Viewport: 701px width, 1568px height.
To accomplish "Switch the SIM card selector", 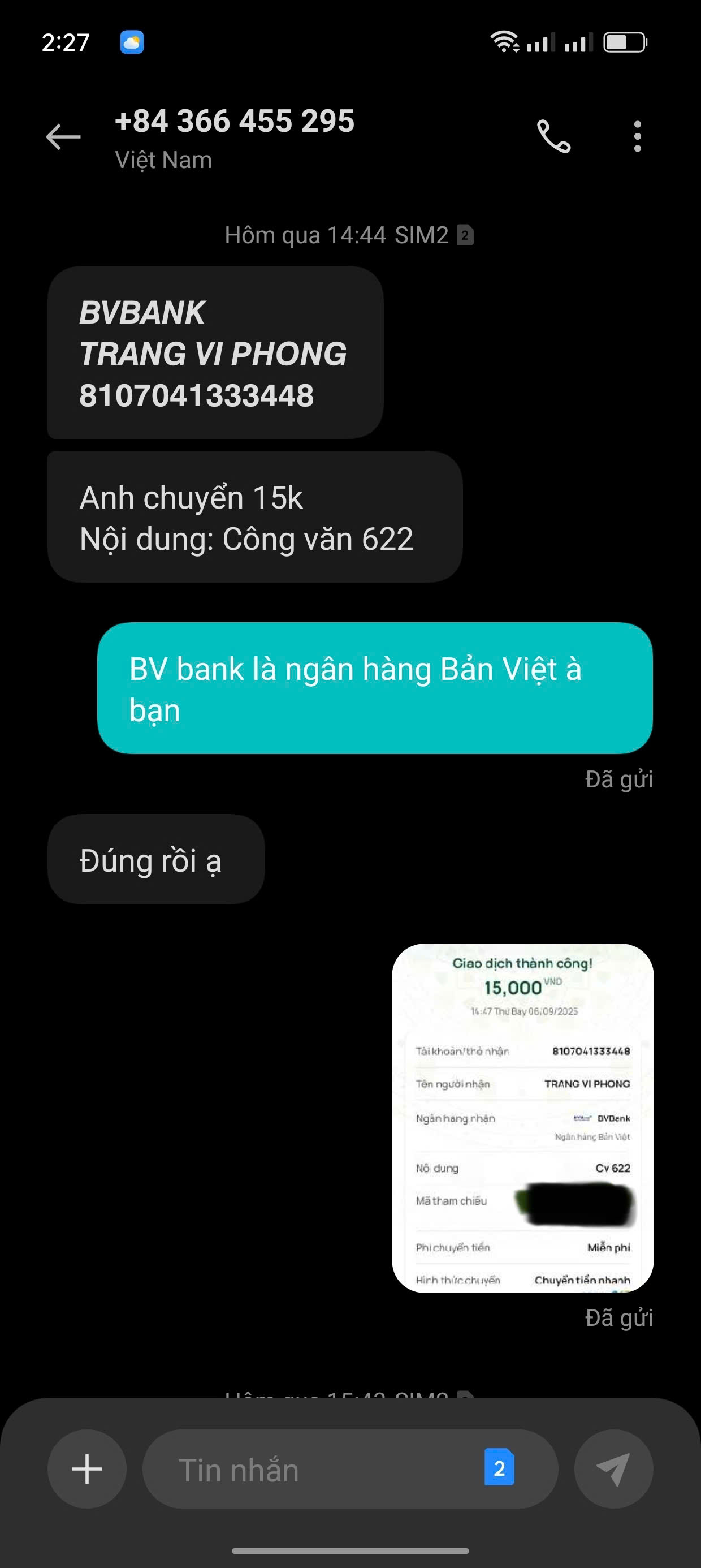I will point(499,1468).
